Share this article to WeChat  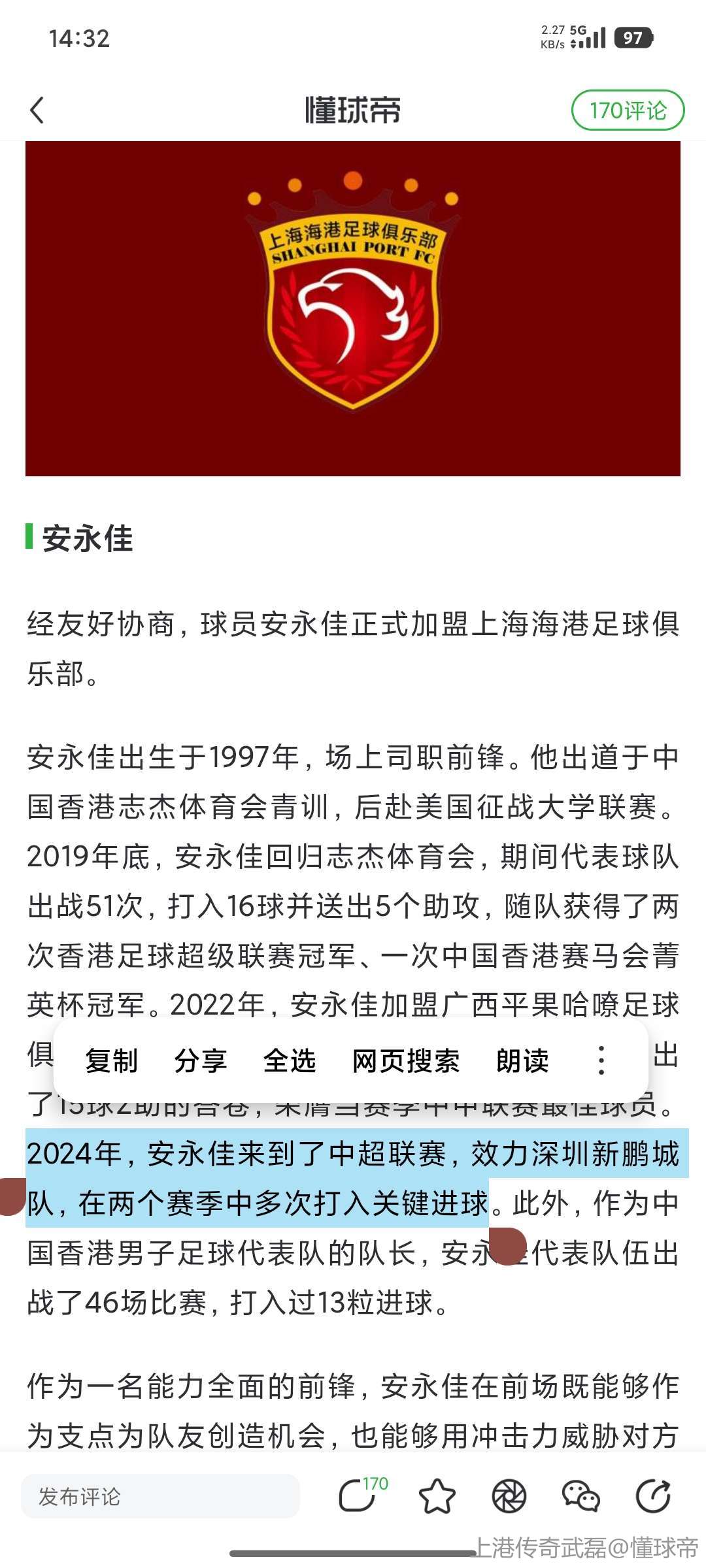pyautogui.click(x=580, y=1495)
